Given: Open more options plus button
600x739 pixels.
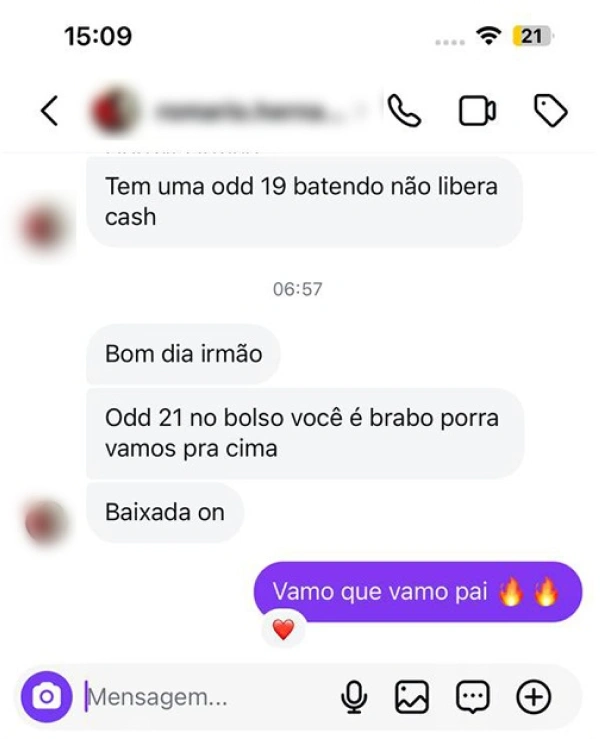Looking at the screenshot, I should (533, 696).
